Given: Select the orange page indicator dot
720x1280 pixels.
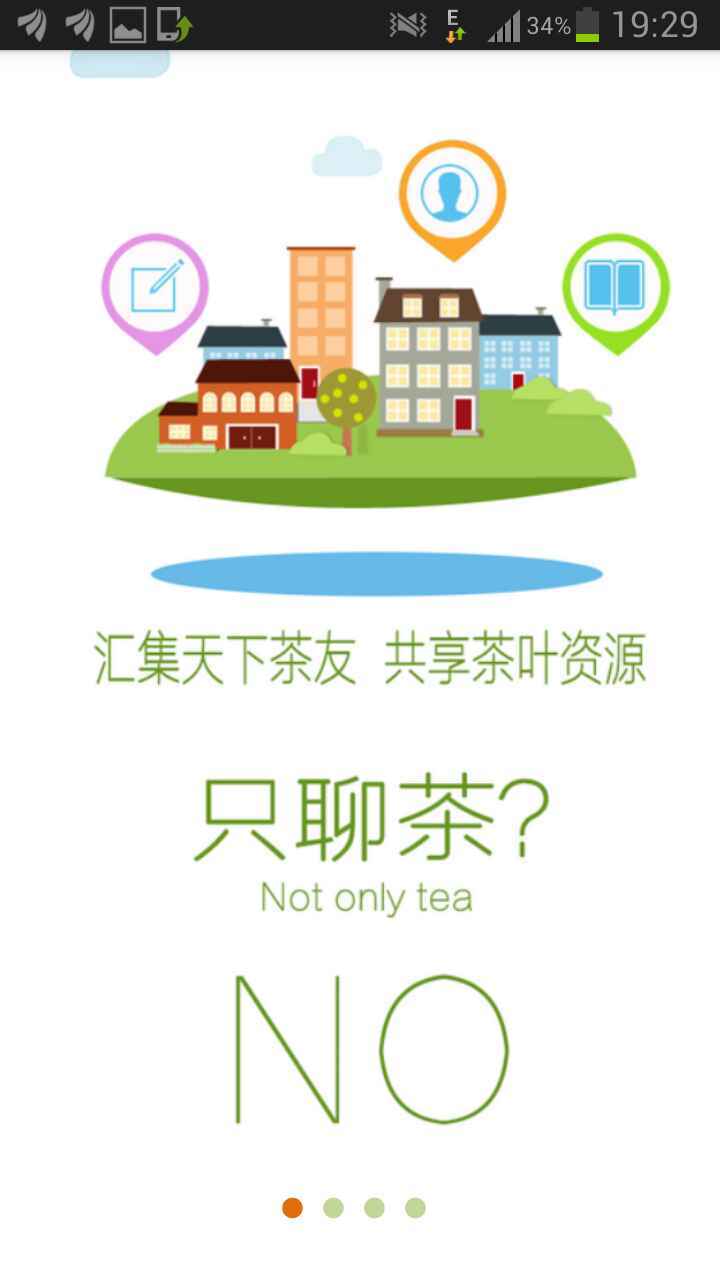Looking at the screenshot, I should (292, 1208).
